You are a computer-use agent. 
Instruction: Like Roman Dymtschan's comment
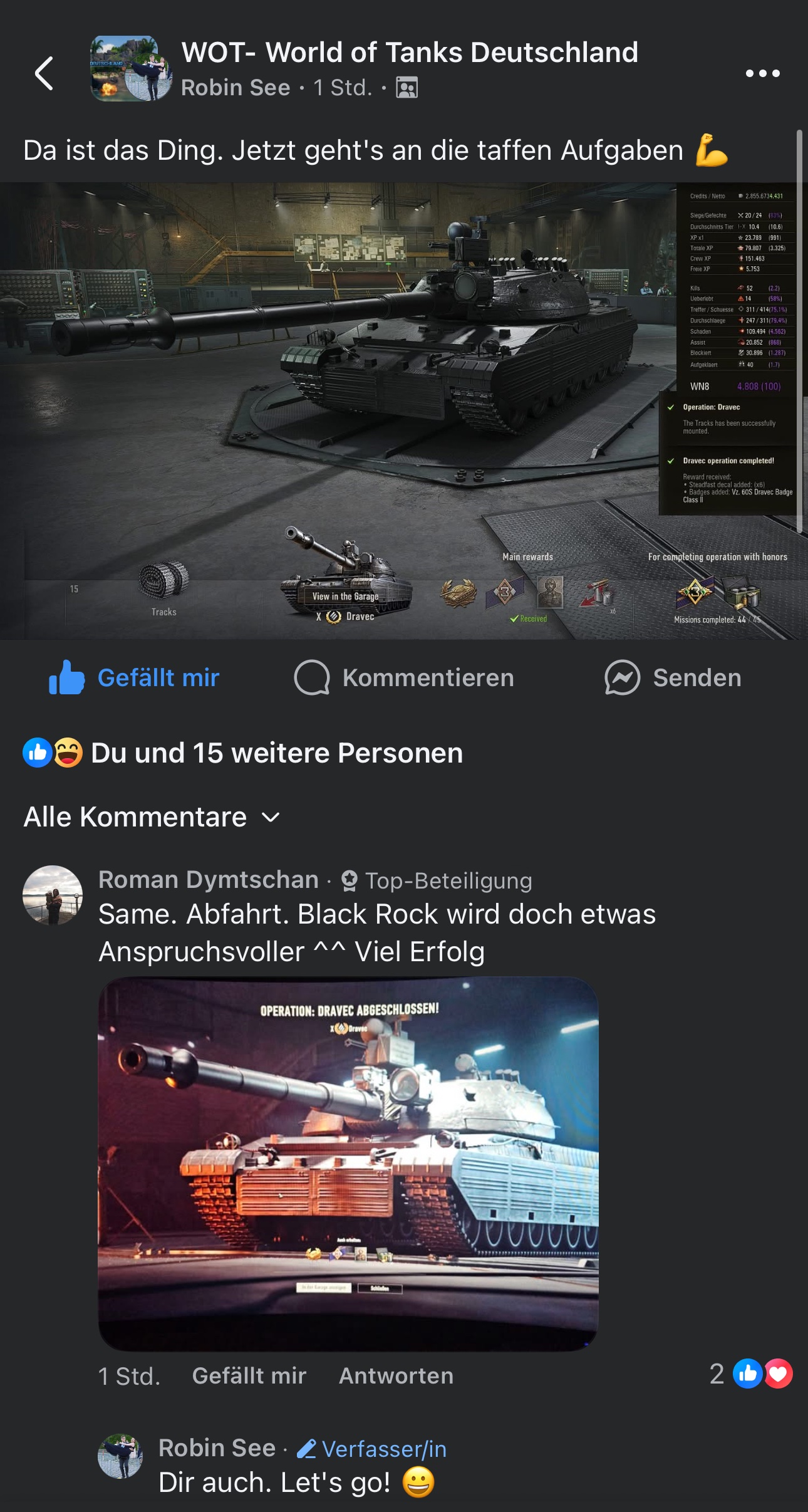click(249, 1375)
